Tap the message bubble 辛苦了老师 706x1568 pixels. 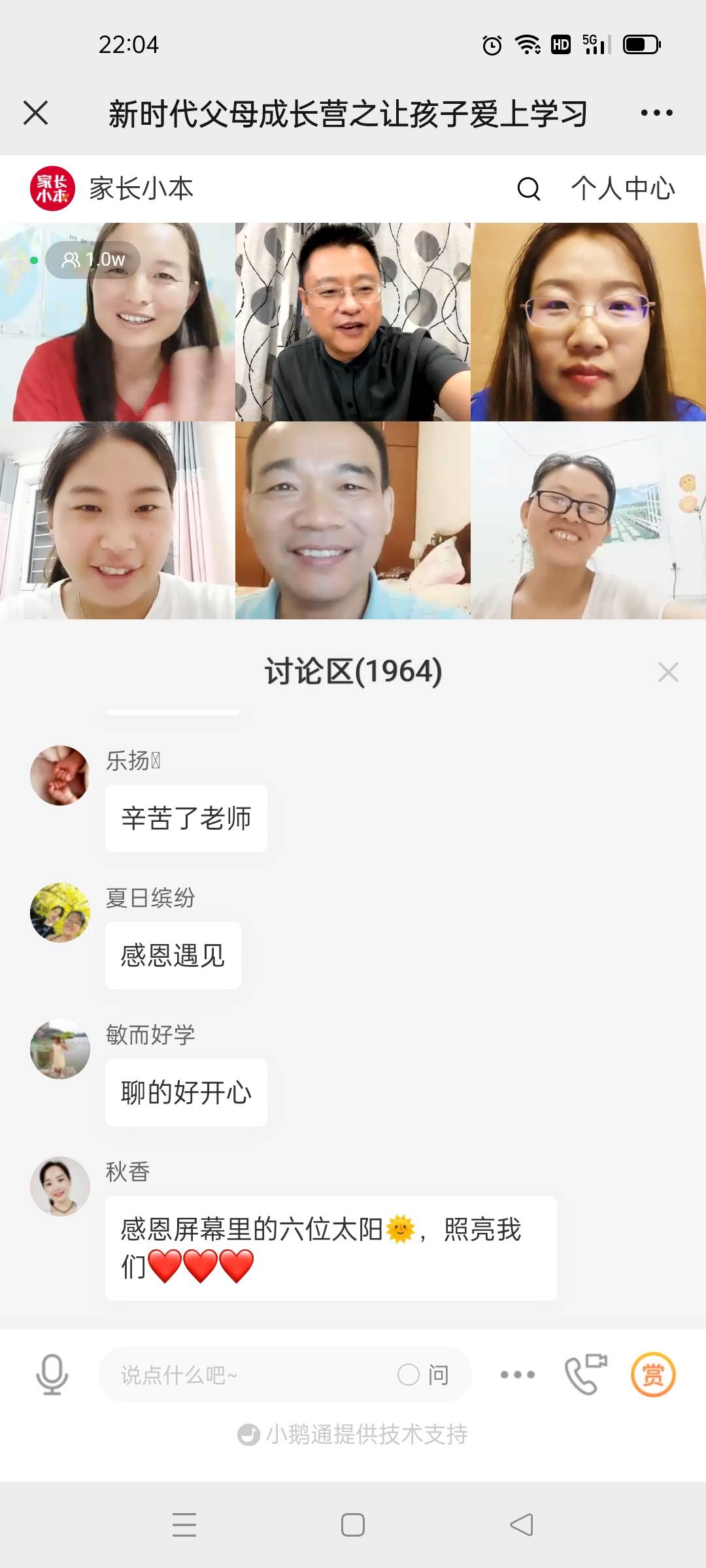click(x=186, y=818)
